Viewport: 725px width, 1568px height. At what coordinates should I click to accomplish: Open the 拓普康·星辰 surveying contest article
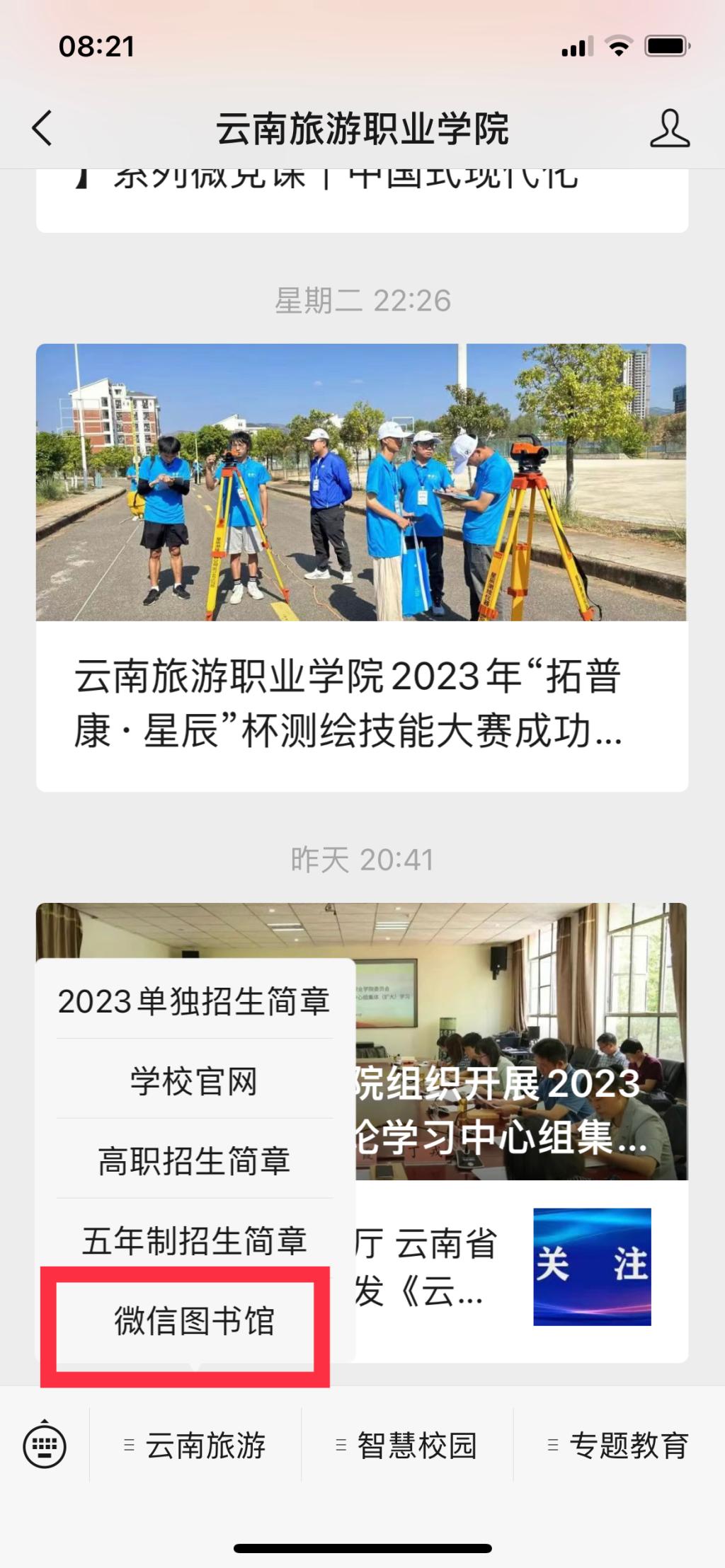(x=362, y=566)
